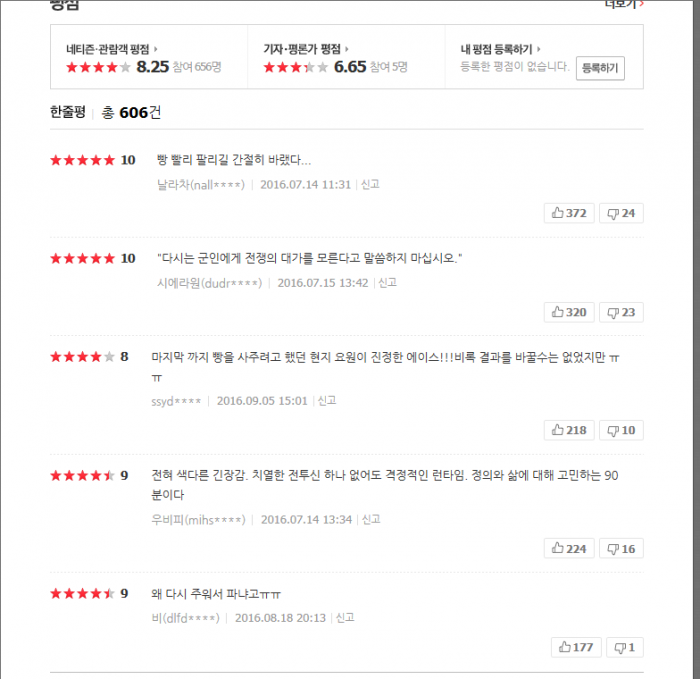Like the review by 날라차 with 372 likes
The width and height of the screenshot is (700, 679).
(x=568, y=213)
